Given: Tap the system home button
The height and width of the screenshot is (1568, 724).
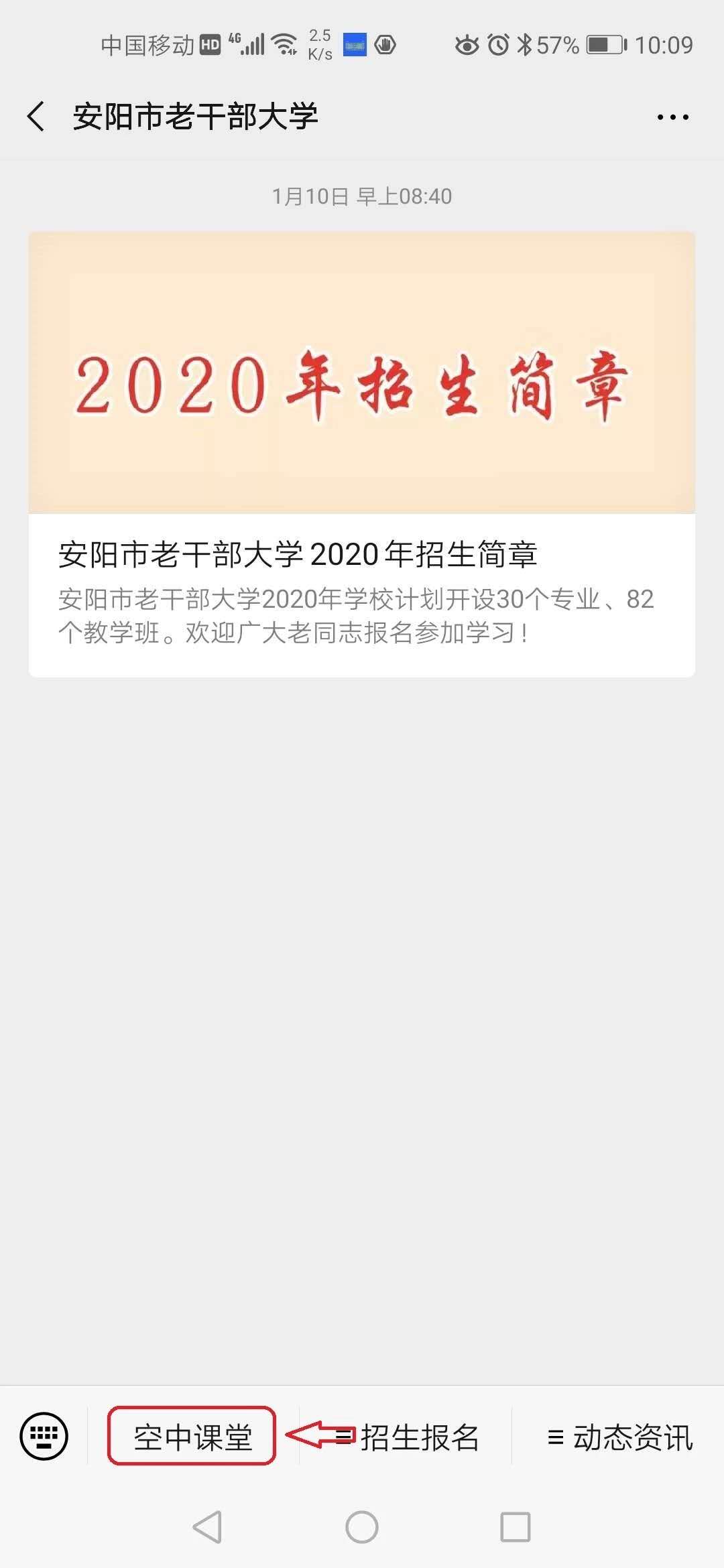Looking at the screenshot, I should [x=362, y=1527].
